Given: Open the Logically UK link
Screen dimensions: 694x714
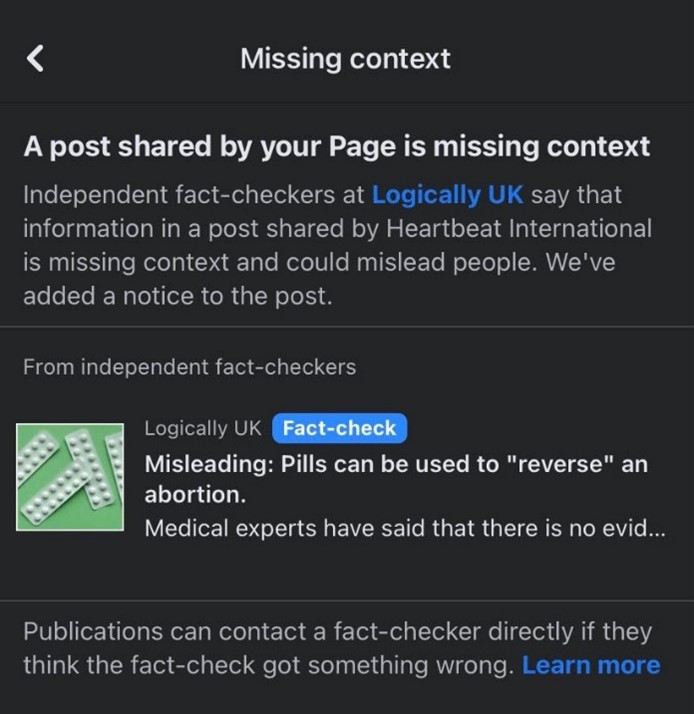Looking at the screenshot, I should click(x=447, y=194).
